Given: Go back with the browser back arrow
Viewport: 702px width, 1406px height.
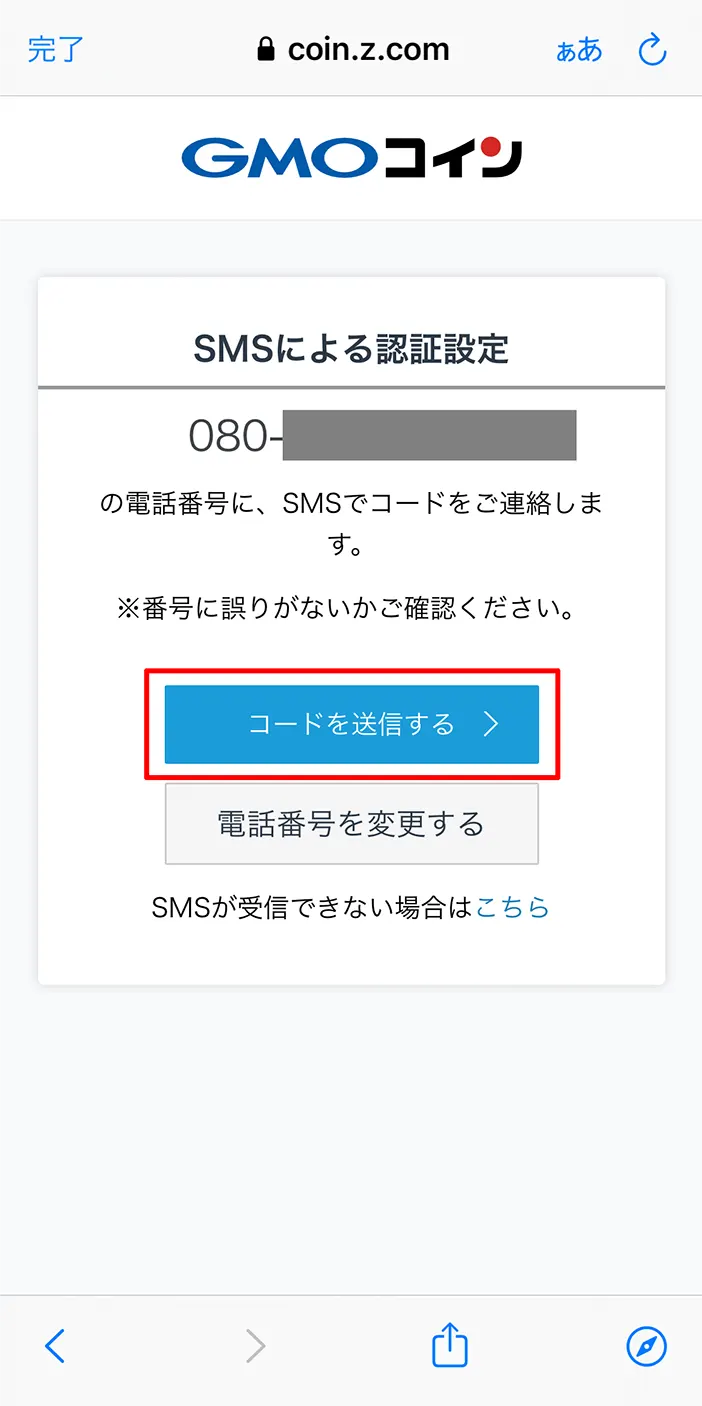Looking at the screenshot, I should pyautogui.click(x=55, y=1346).
